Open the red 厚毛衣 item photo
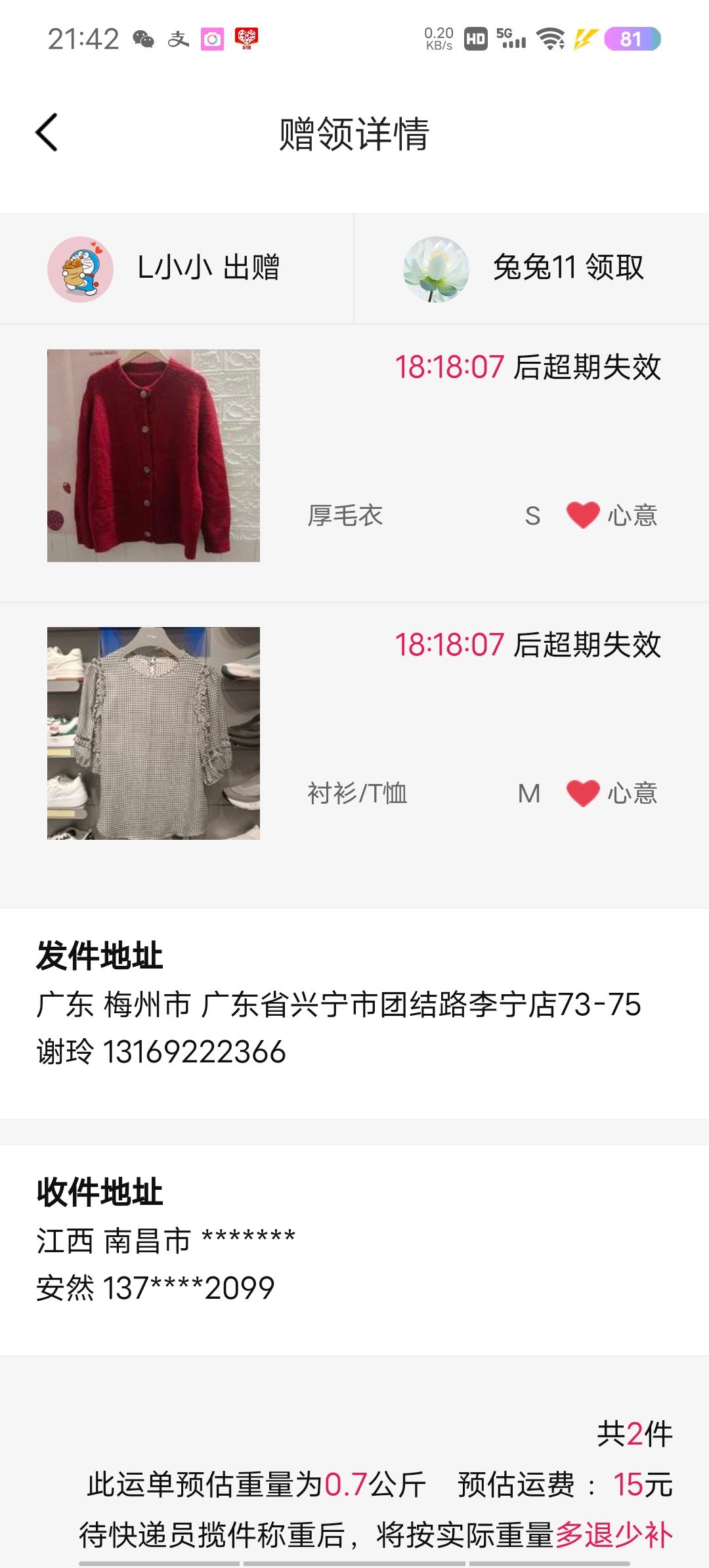Viewport: 709px width, 1568px height. point(154,456)
